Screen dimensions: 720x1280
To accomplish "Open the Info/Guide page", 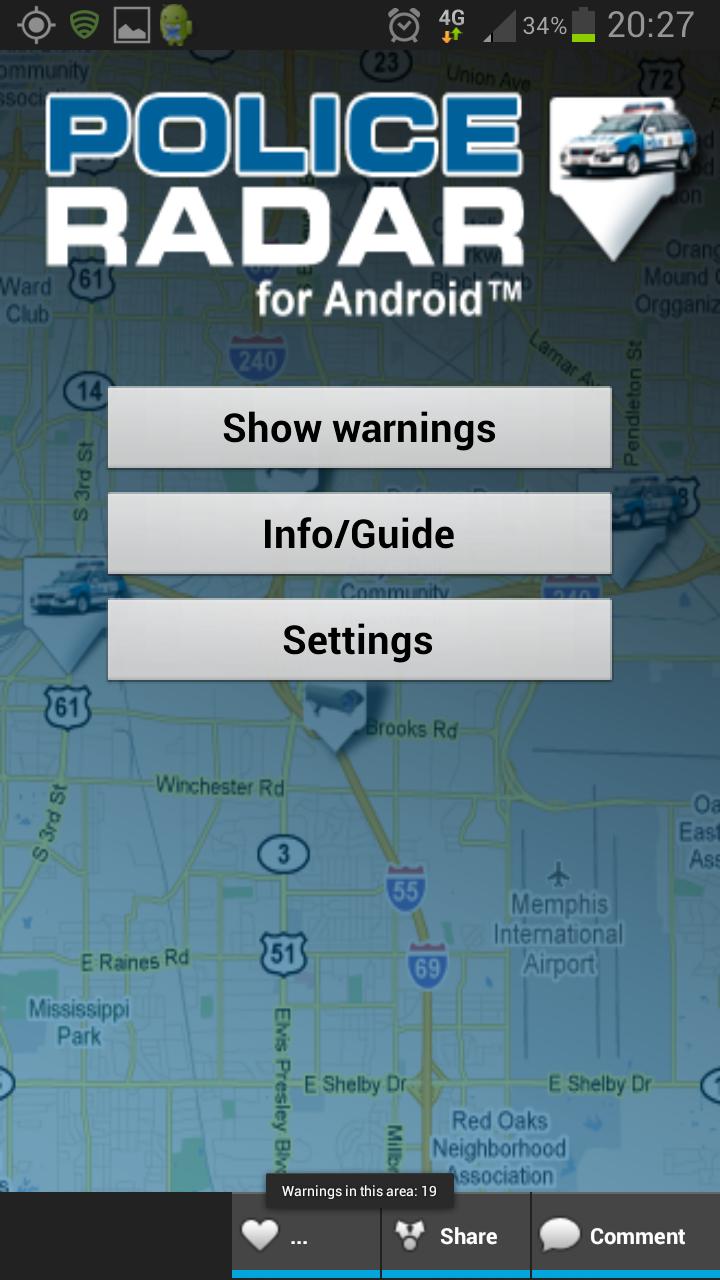I will [359, 534].
